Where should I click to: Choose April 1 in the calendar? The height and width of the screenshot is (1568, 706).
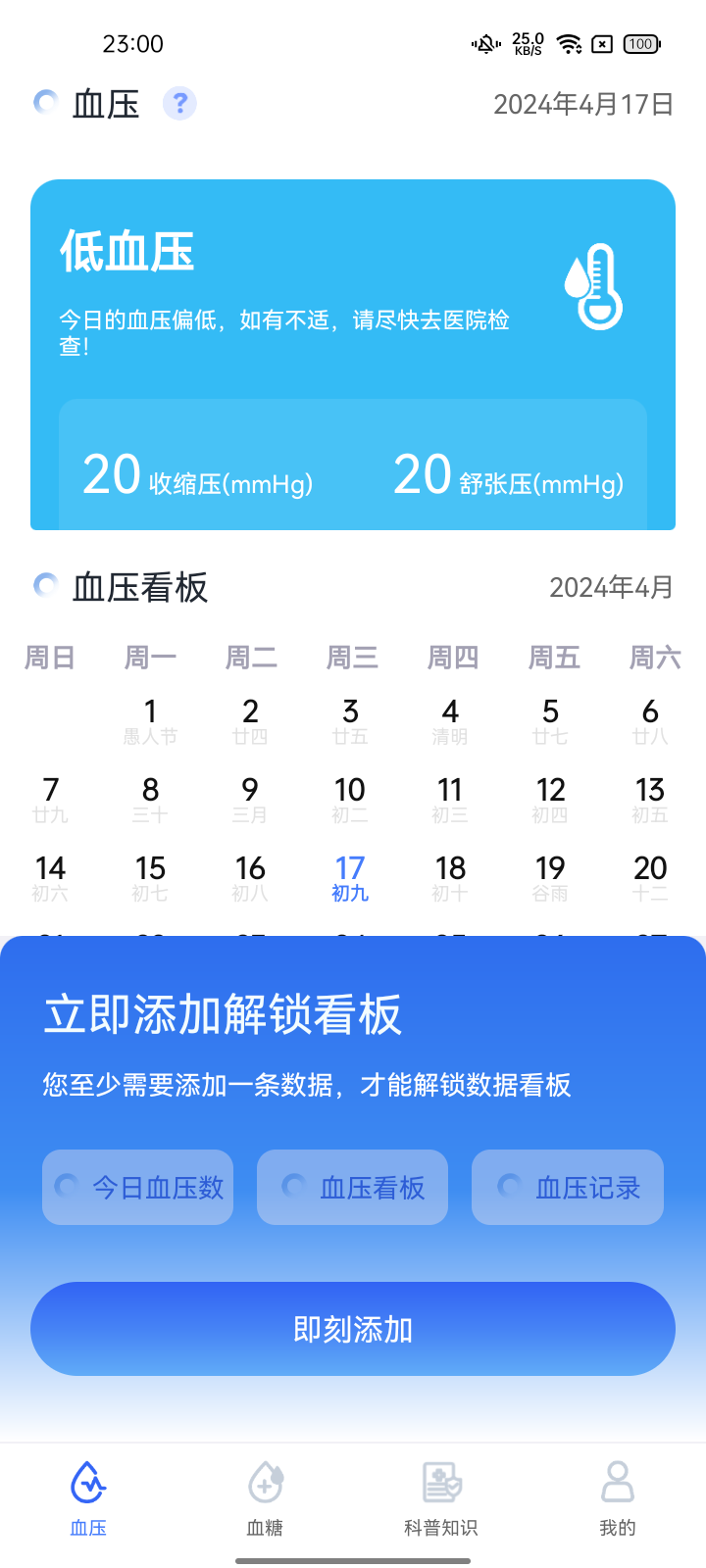pos(150,719)
